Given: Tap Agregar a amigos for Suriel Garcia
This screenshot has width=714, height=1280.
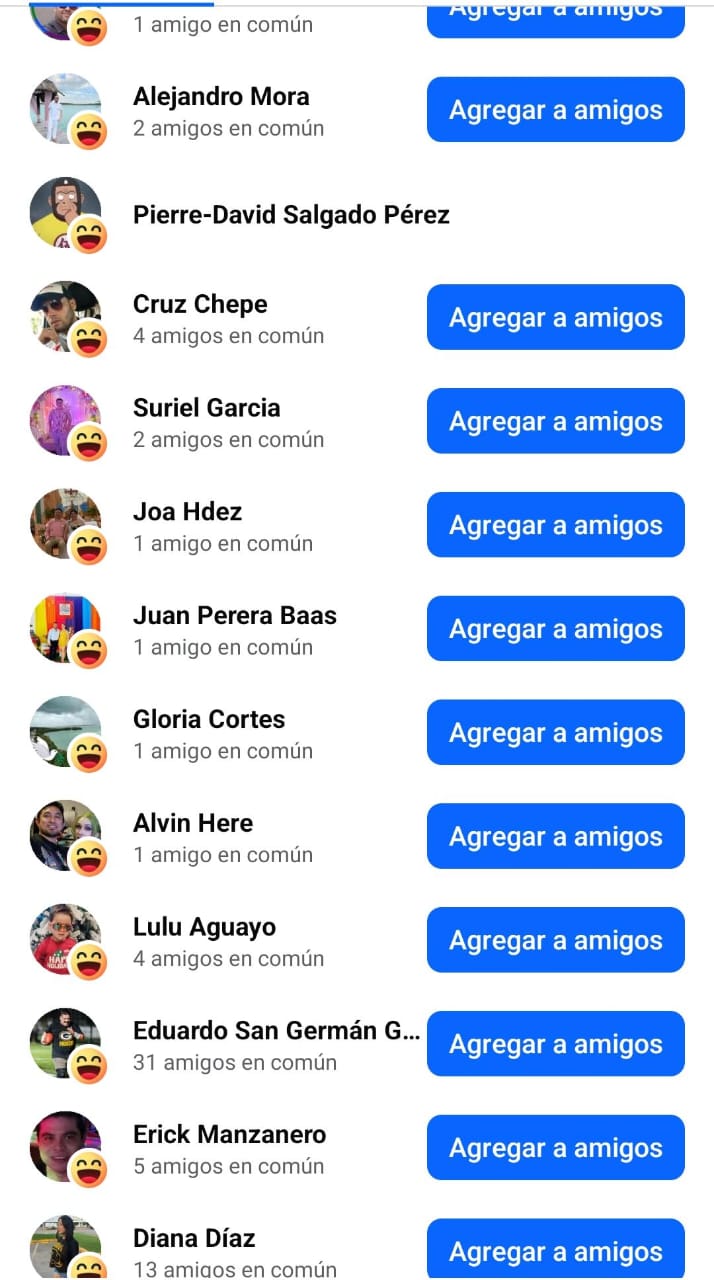Looking at the screenshot, I should point(555,422).
